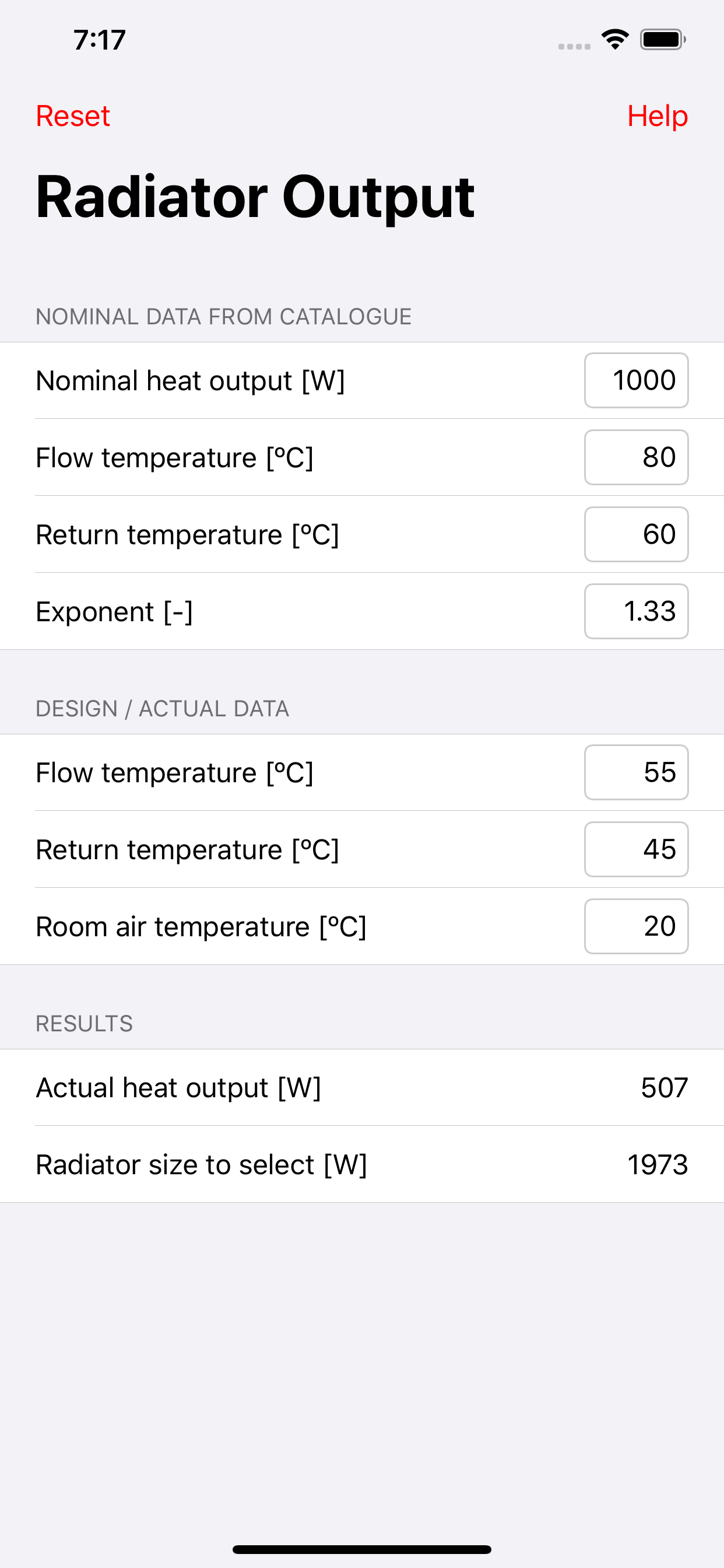Tap the Room air temperature field
Viewport: 724px width, 1568px height.
(x=635, y=926)
